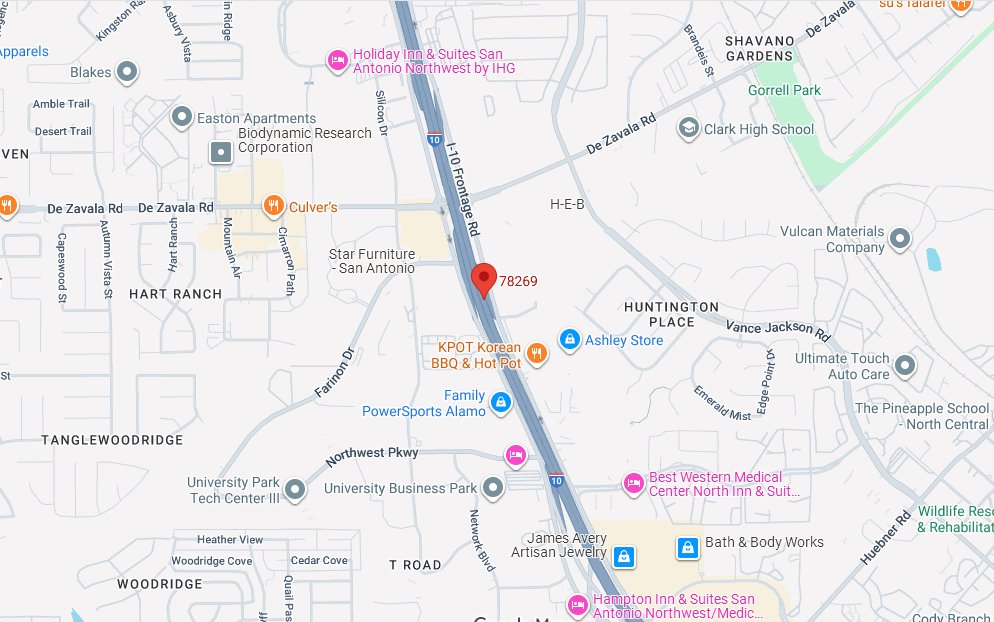Tap the Clark High School marker

688,128
